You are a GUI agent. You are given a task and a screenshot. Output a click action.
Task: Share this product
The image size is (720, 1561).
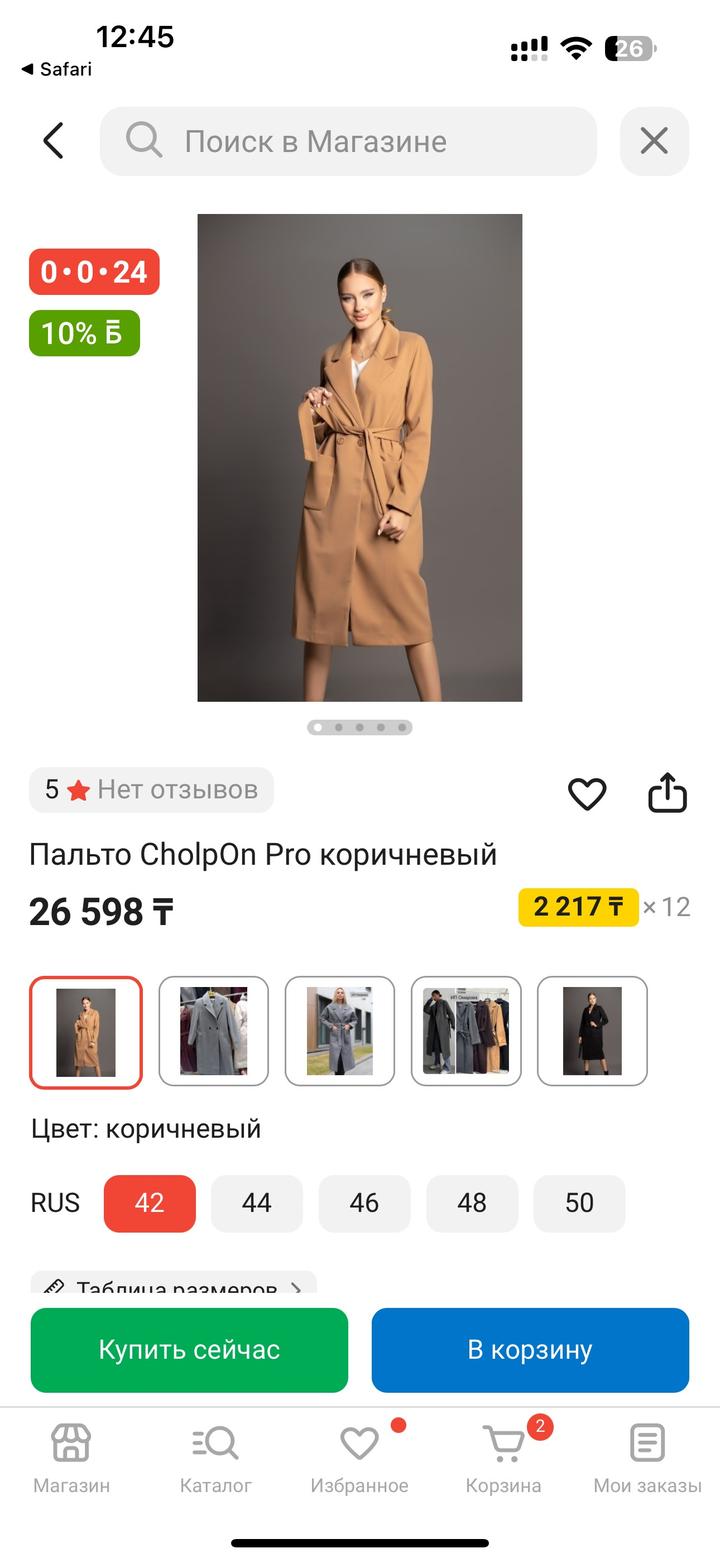point(667,794)
